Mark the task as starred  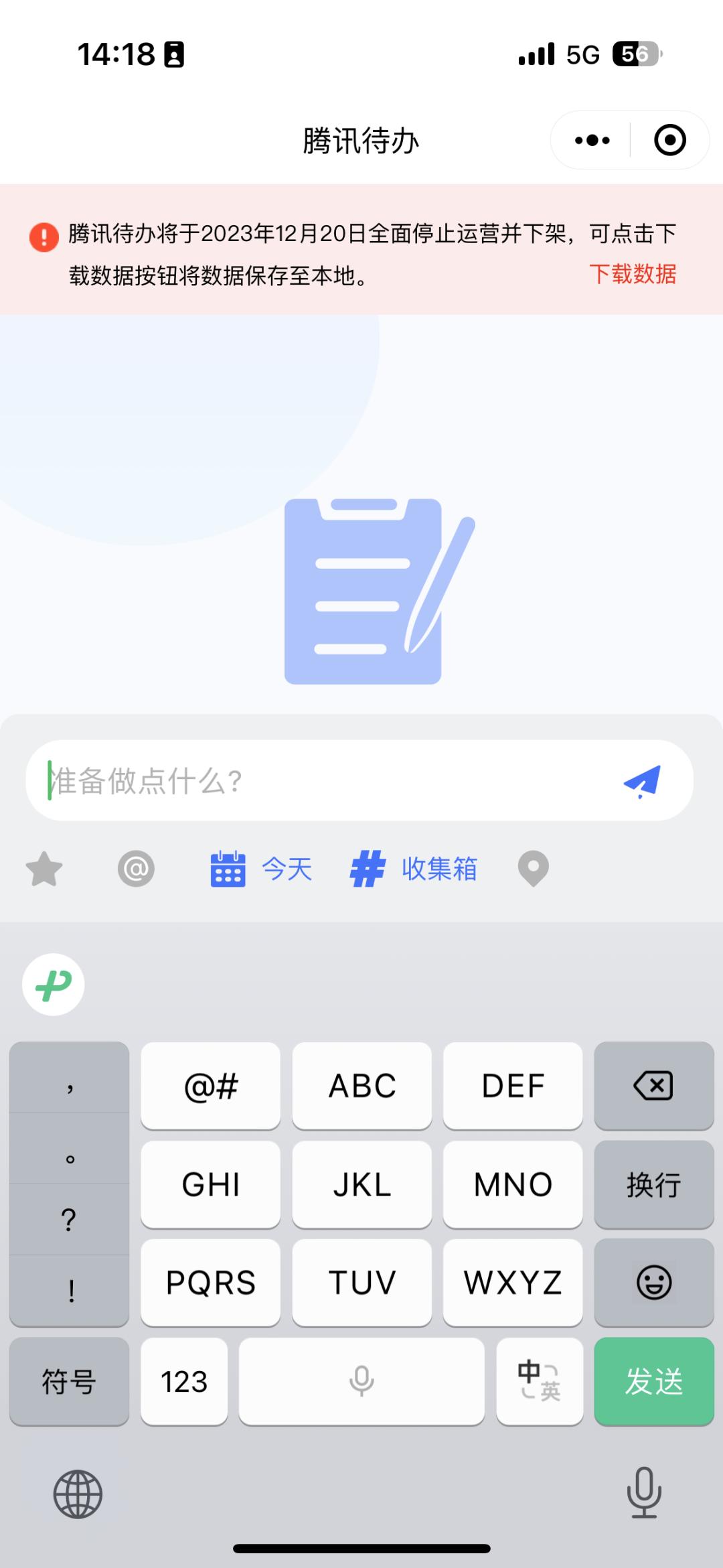(x=44, y=869)
